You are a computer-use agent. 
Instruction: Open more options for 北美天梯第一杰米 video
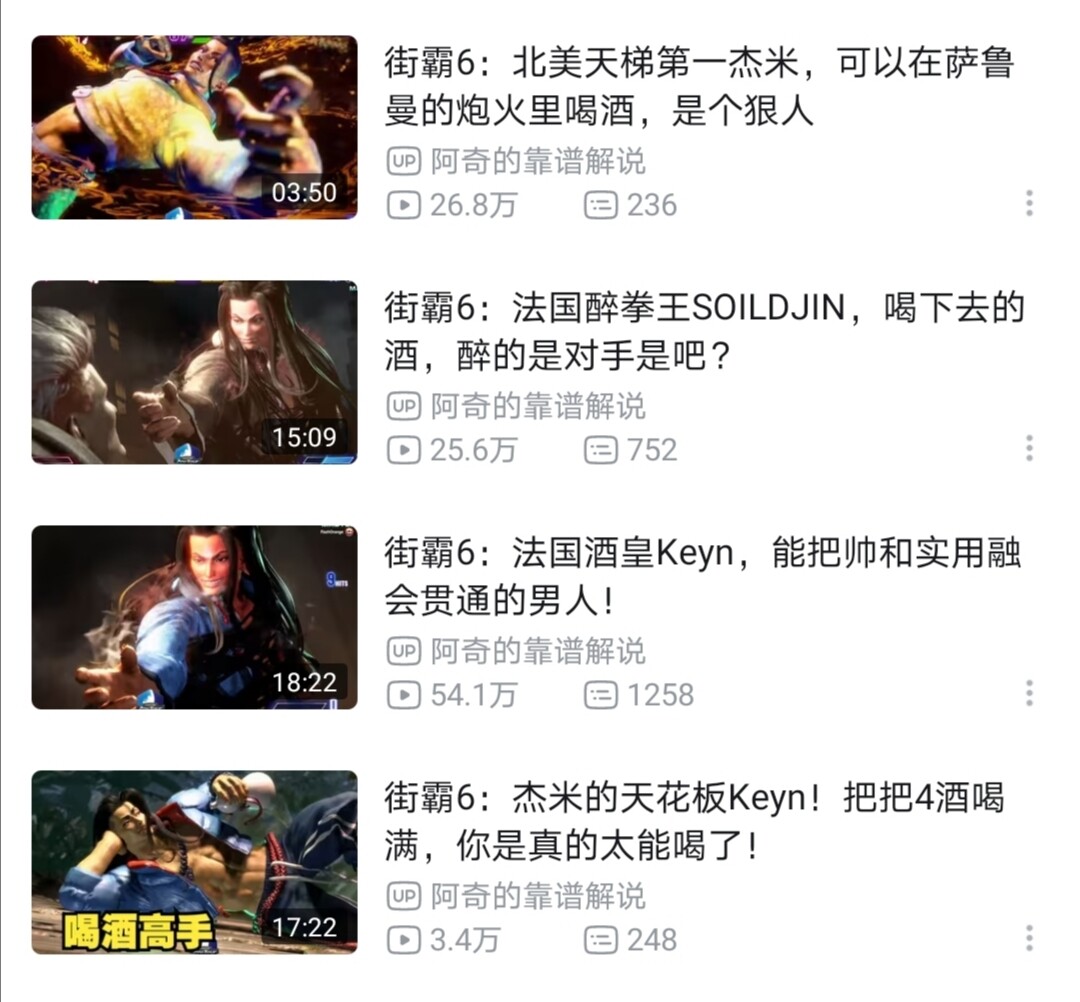click(1028, 204)
